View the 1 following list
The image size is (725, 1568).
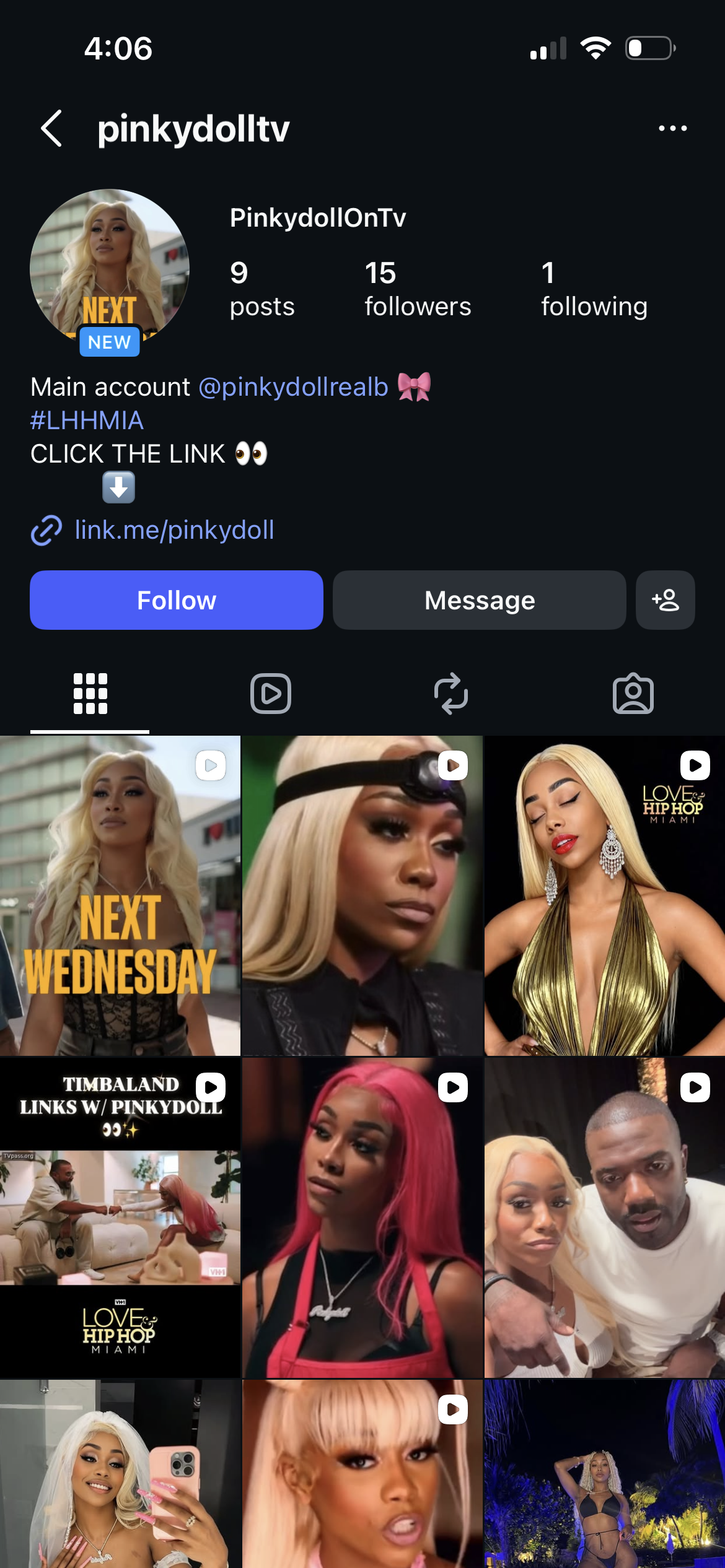pos(593,289)
